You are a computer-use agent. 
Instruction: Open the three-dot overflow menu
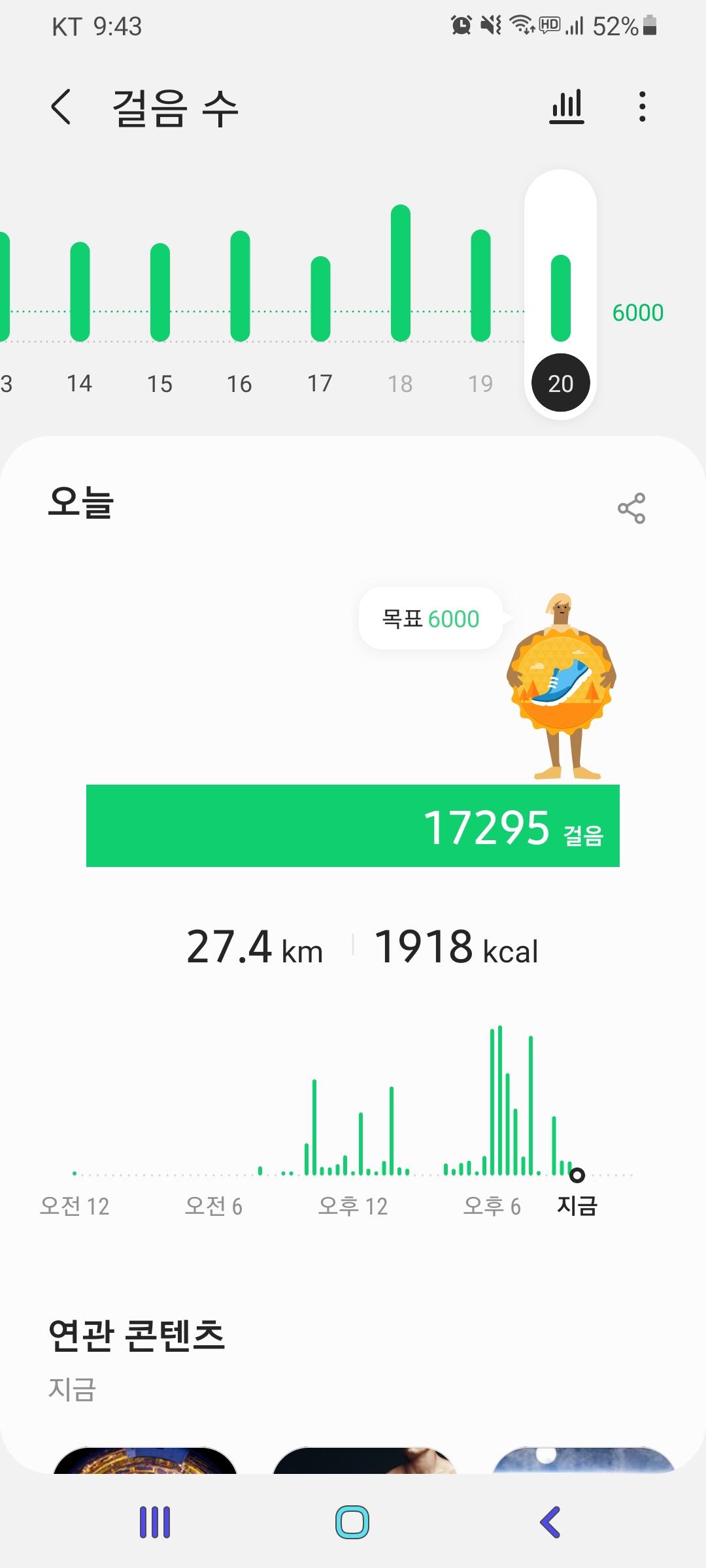tap(643, 106)
